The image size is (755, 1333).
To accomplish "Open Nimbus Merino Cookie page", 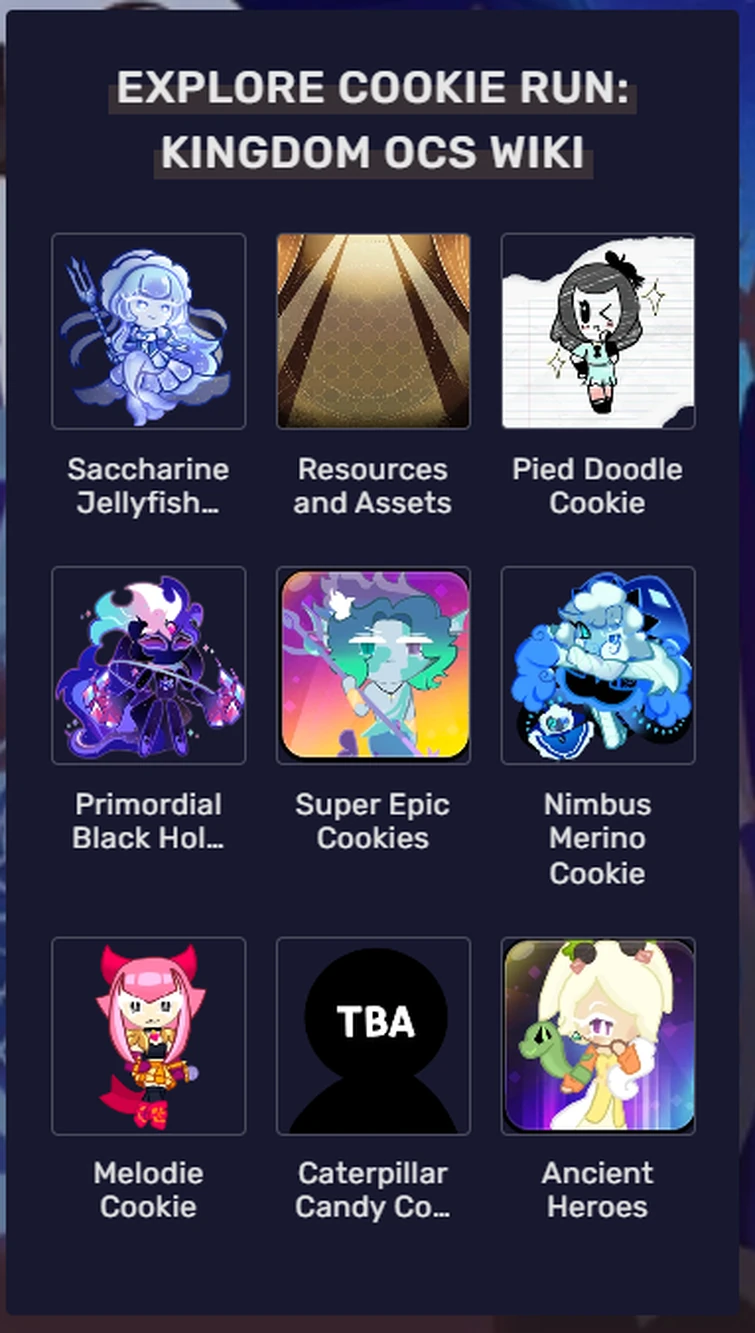I will pyautogui.click(x=597, y=665).
